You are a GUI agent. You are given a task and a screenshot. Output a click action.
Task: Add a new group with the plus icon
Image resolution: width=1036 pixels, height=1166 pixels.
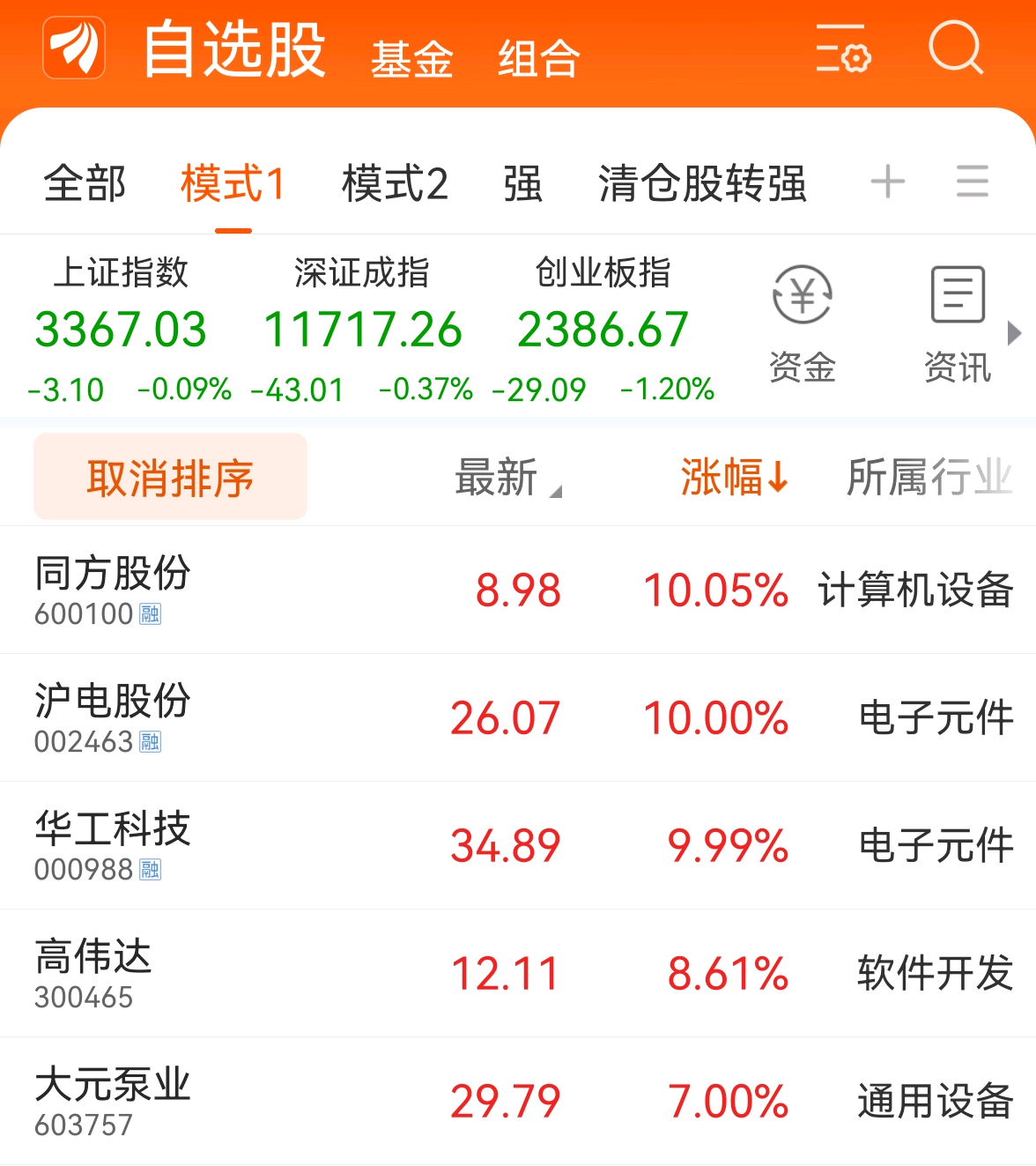(887, 182)
